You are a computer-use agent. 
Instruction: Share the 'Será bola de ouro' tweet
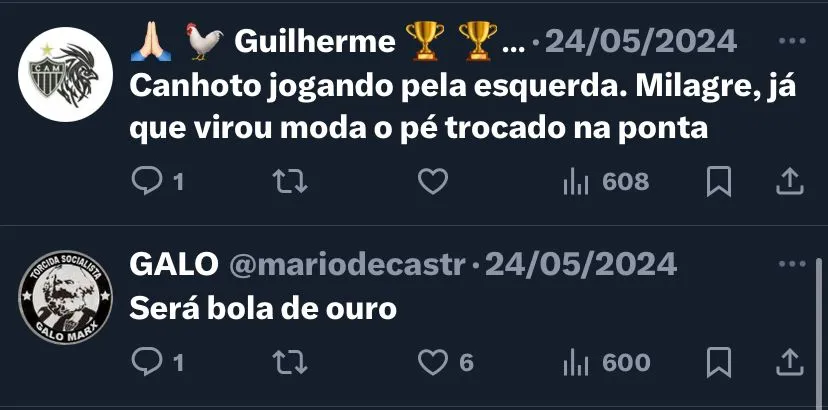pyautogui.click(x=789, y=362)
